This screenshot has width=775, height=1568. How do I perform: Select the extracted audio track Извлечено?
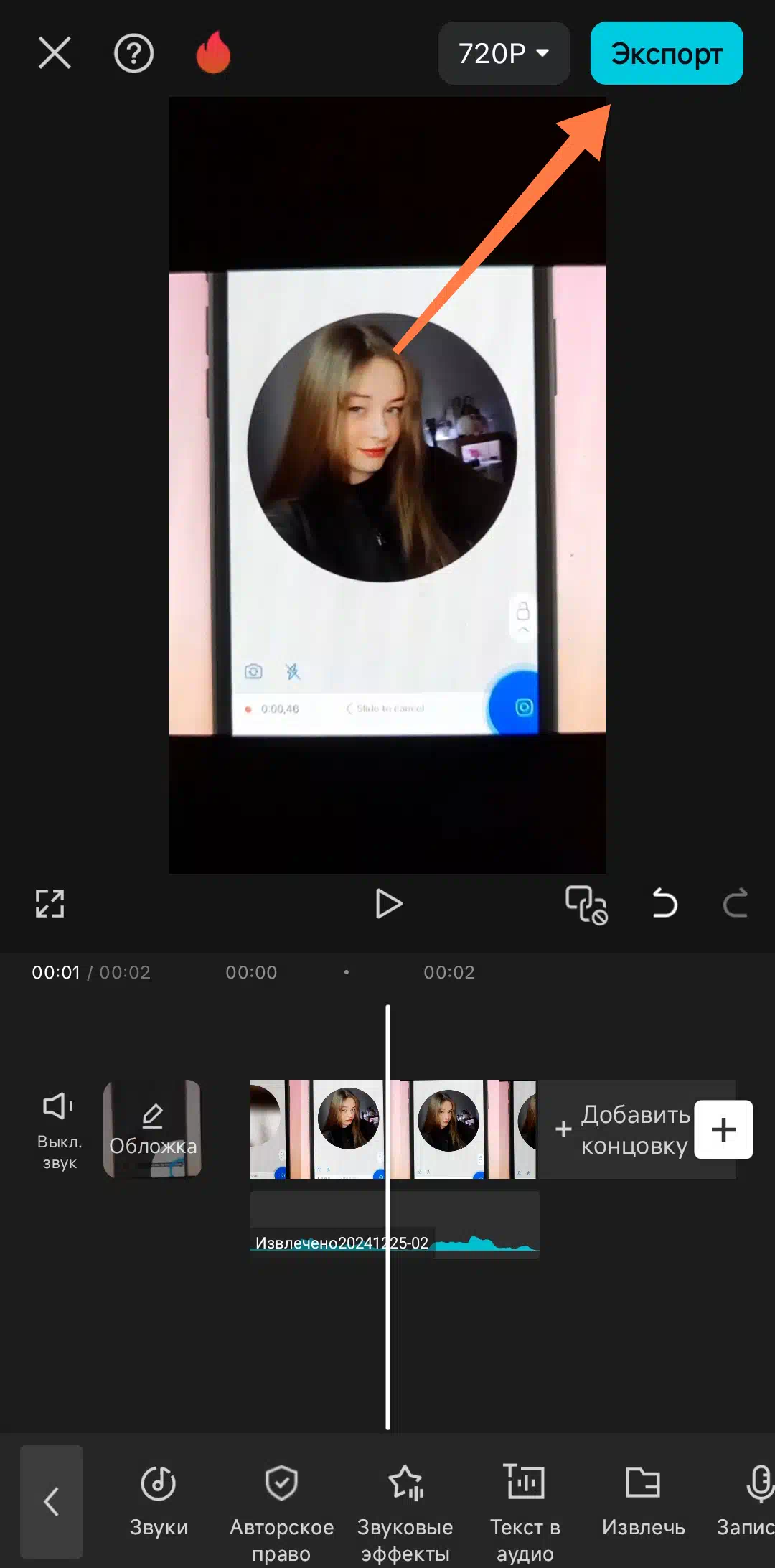pos(394,1224)
